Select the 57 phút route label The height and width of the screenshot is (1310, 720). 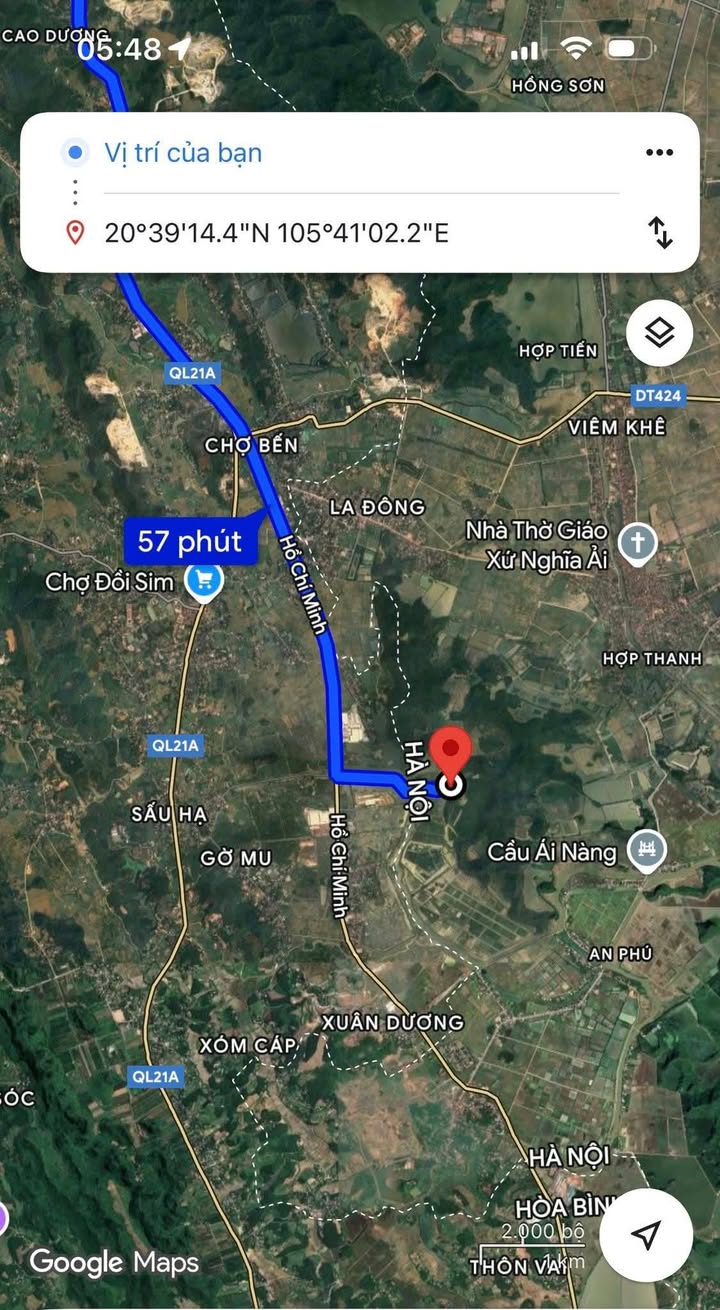[190, 541]
